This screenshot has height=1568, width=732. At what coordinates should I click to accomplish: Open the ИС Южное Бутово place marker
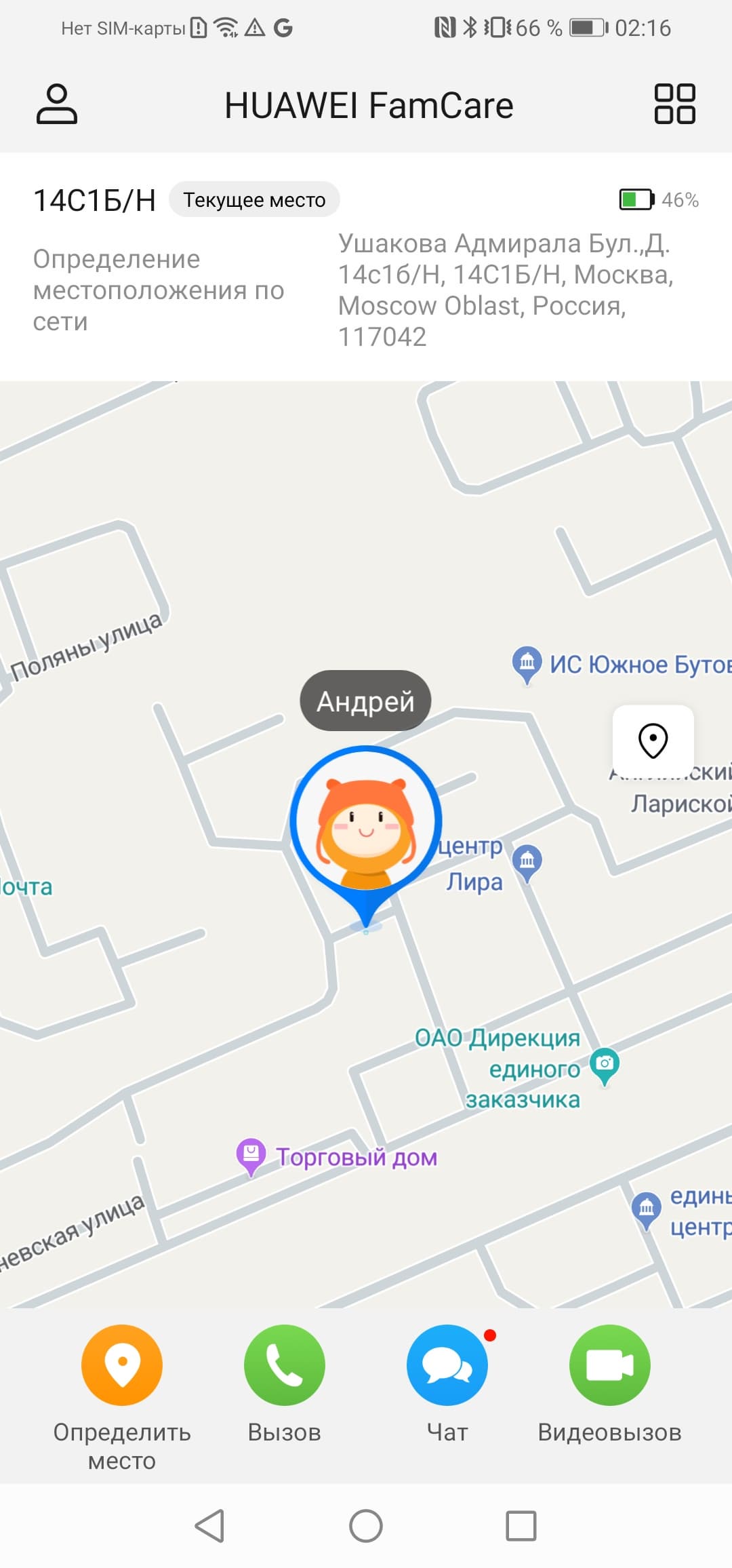point(527,664)
